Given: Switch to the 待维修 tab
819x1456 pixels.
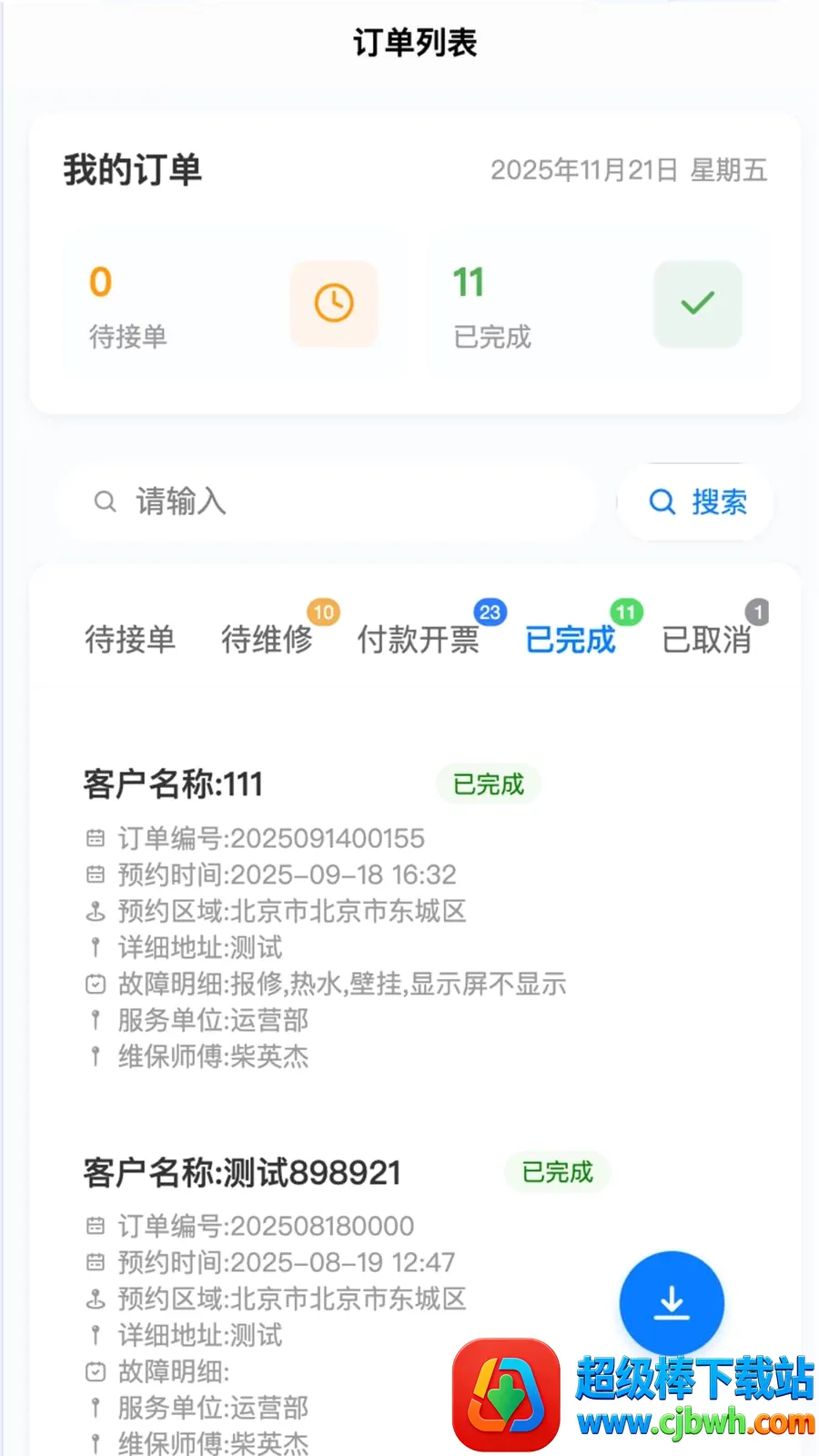Looking at the screenshot, I should coord(267,639).
